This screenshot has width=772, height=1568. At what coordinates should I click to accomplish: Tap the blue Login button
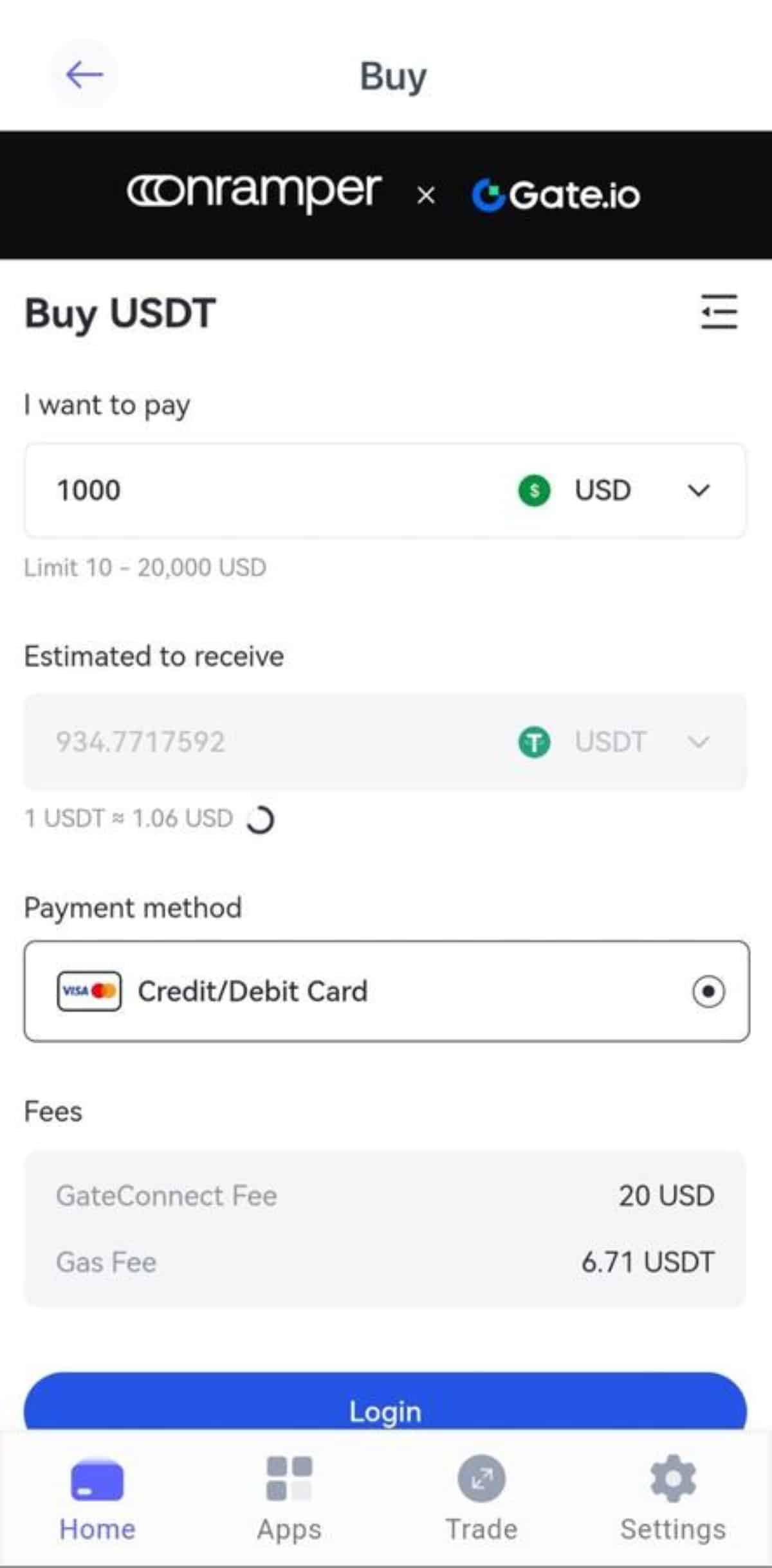point(385,1408)
